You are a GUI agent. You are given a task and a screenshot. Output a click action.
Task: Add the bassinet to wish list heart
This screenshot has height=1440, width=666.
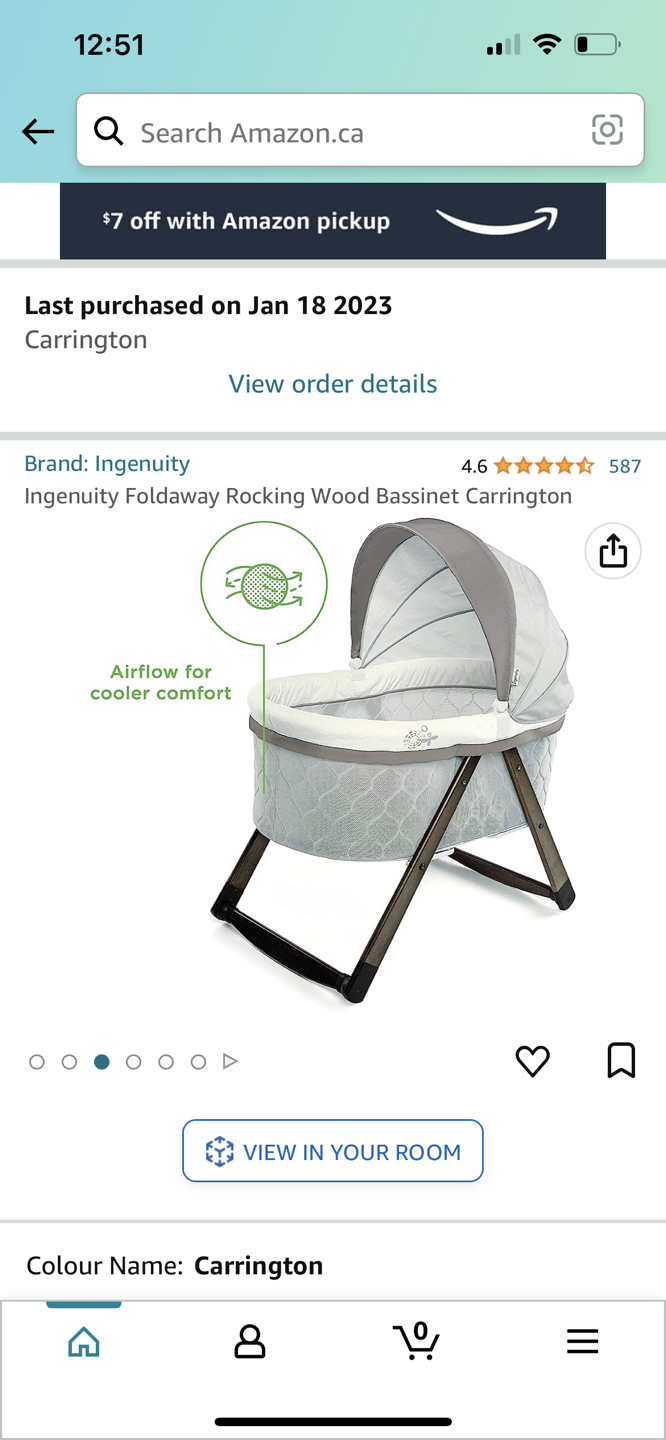point(532,1061)
